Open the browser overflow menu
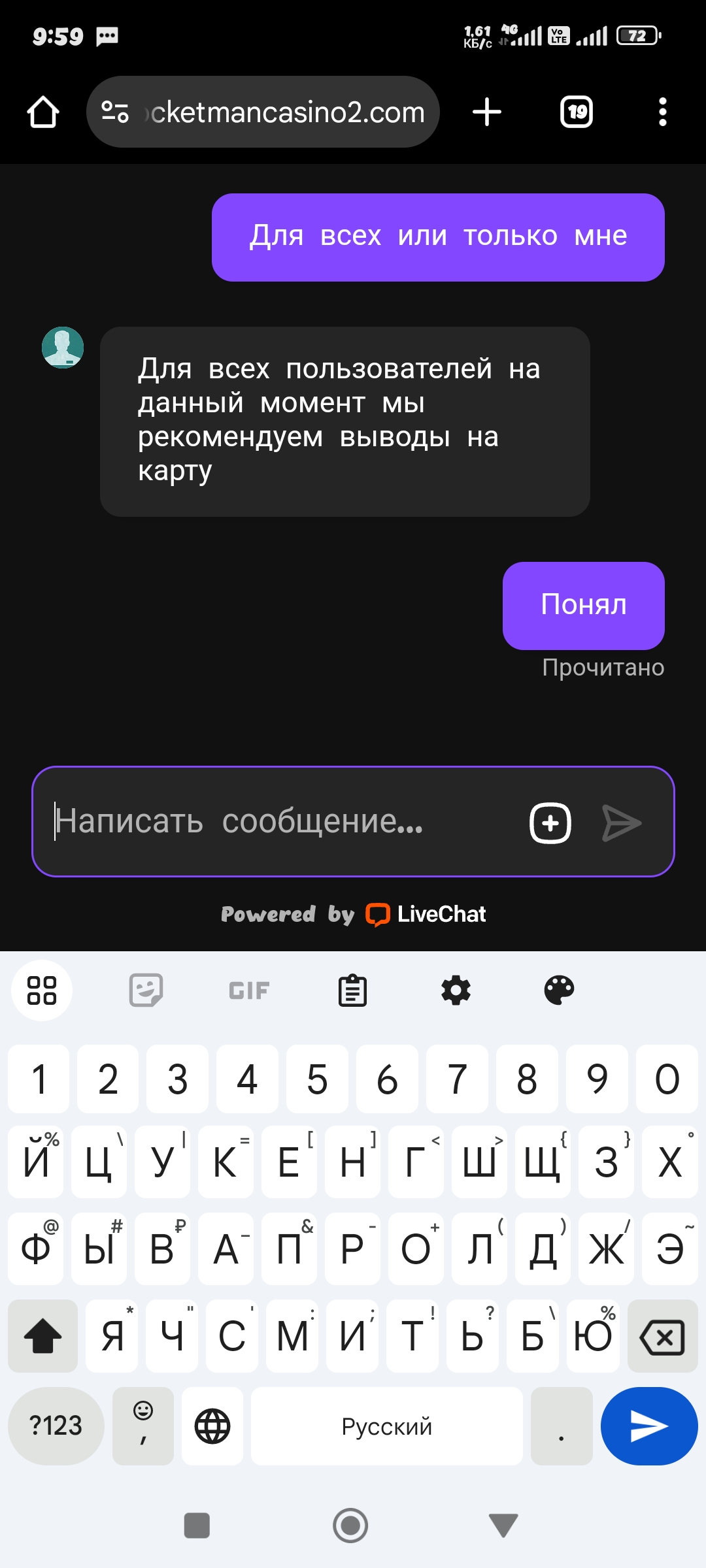 tap(663, 112)
